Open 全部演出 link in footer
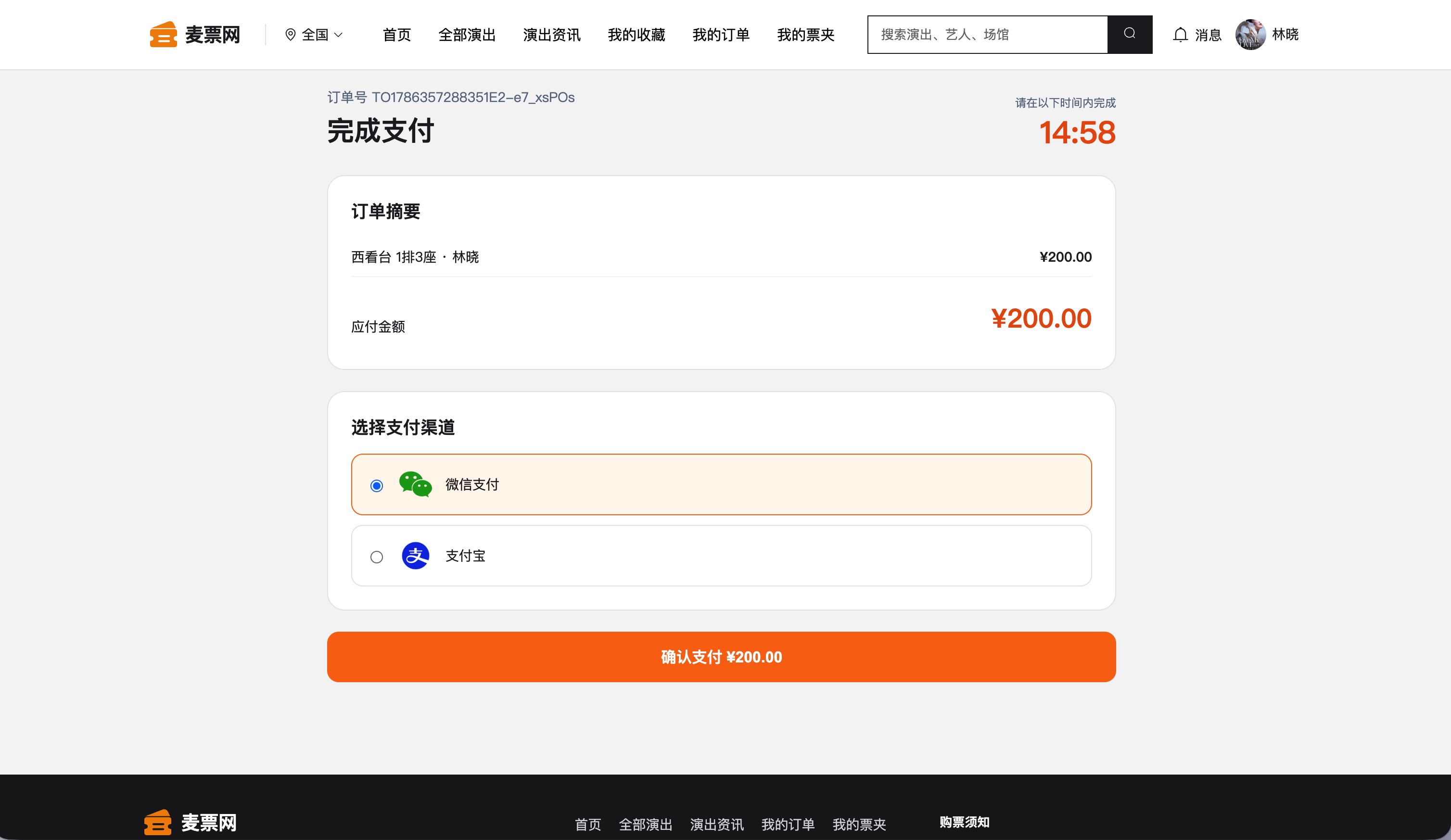 tap(646, 825)
